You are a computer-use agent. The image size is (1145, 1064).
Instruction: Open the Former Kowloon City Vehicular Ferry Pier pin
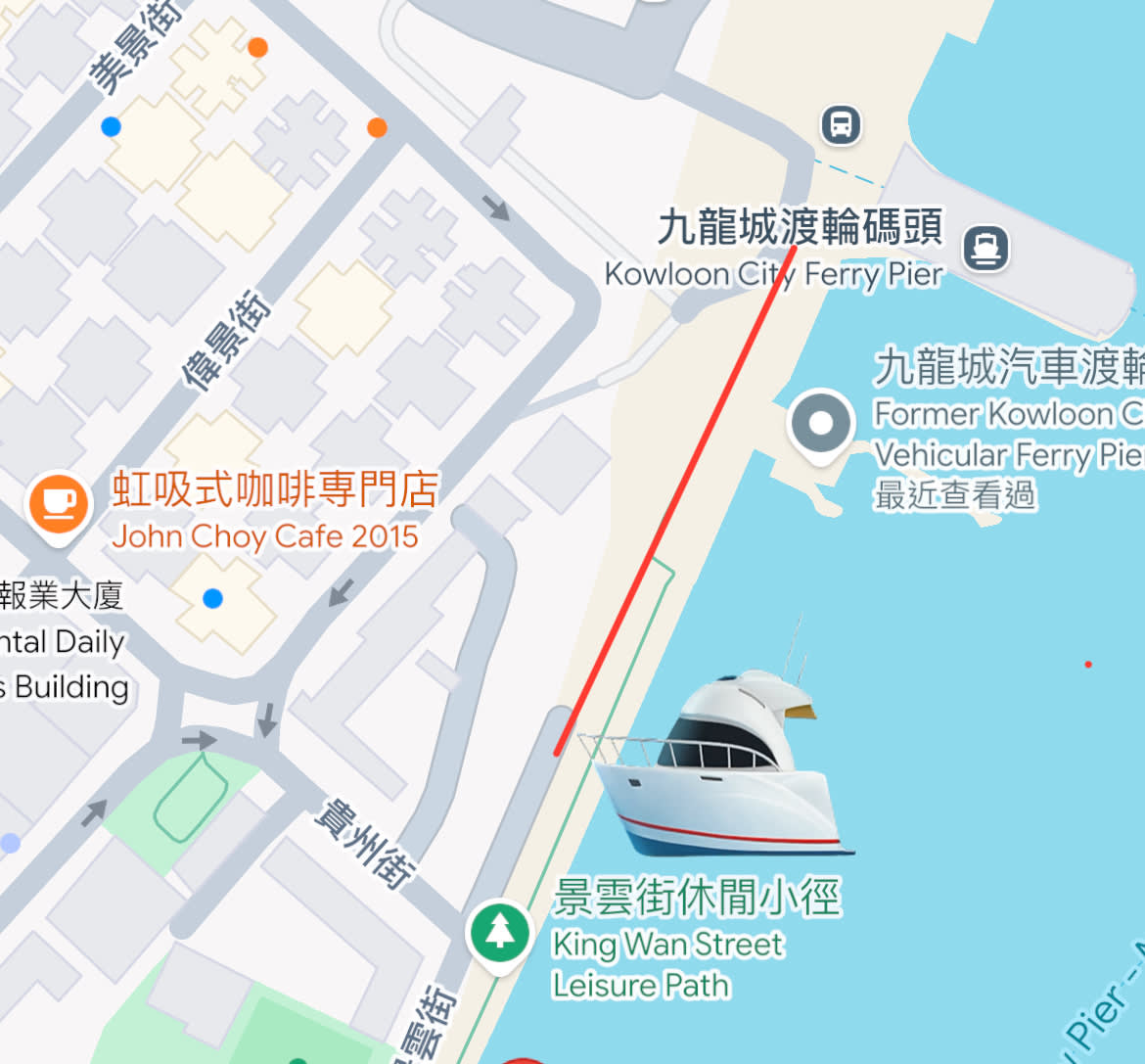click(821, 427)
